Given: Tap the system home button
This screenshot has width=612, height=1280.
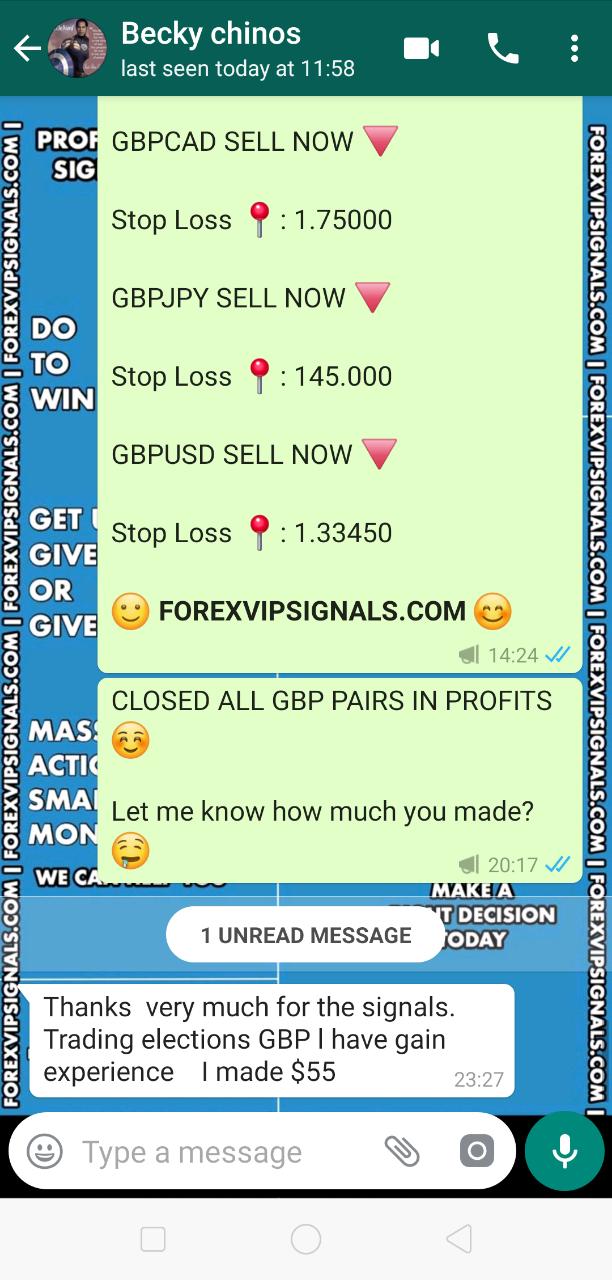Looking at the screenshot, I should [x=306, y=1240].
